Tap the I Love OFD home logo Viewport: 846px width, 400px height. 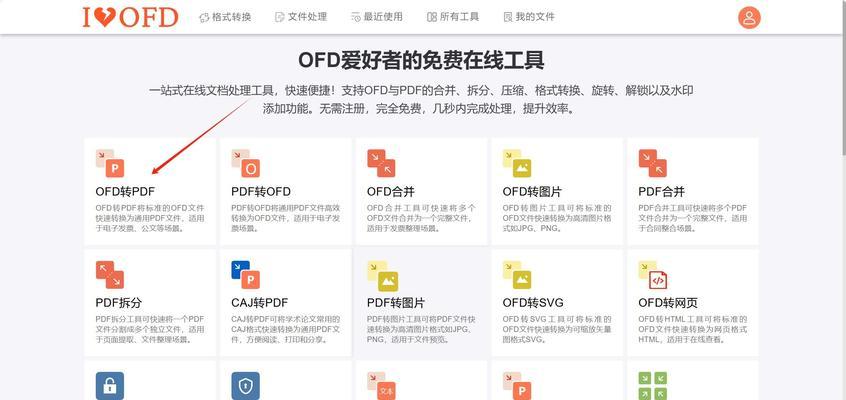[x=130, y=17]
